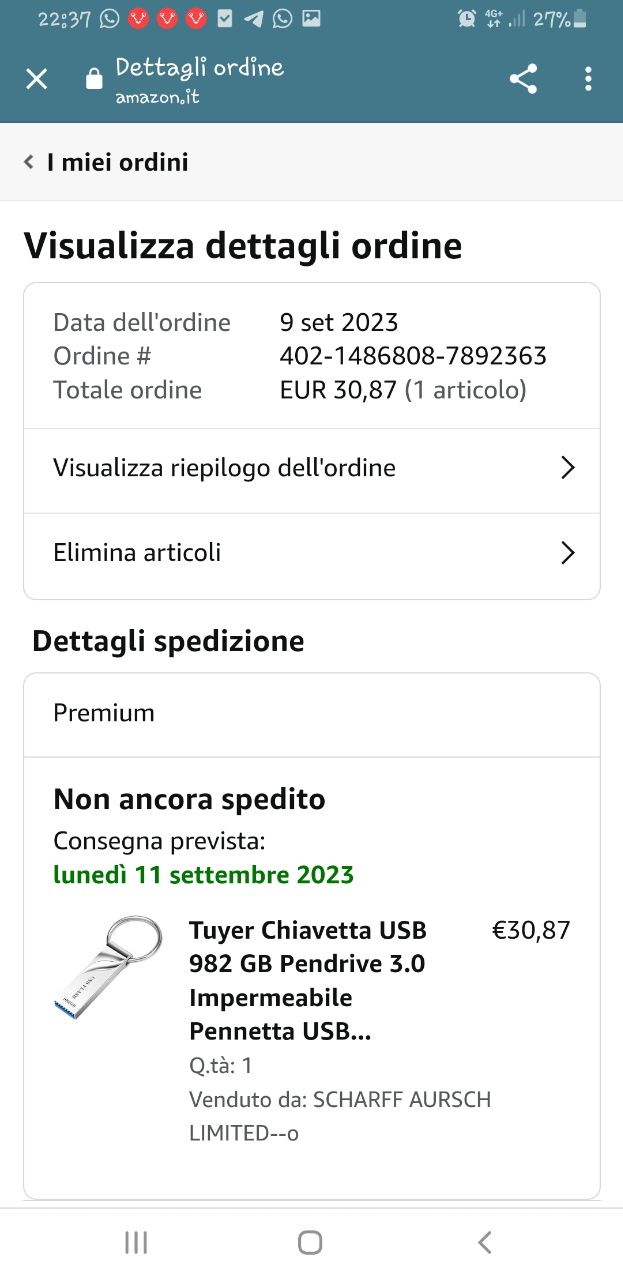Open Elimina articoli row

tap(312, 553)
